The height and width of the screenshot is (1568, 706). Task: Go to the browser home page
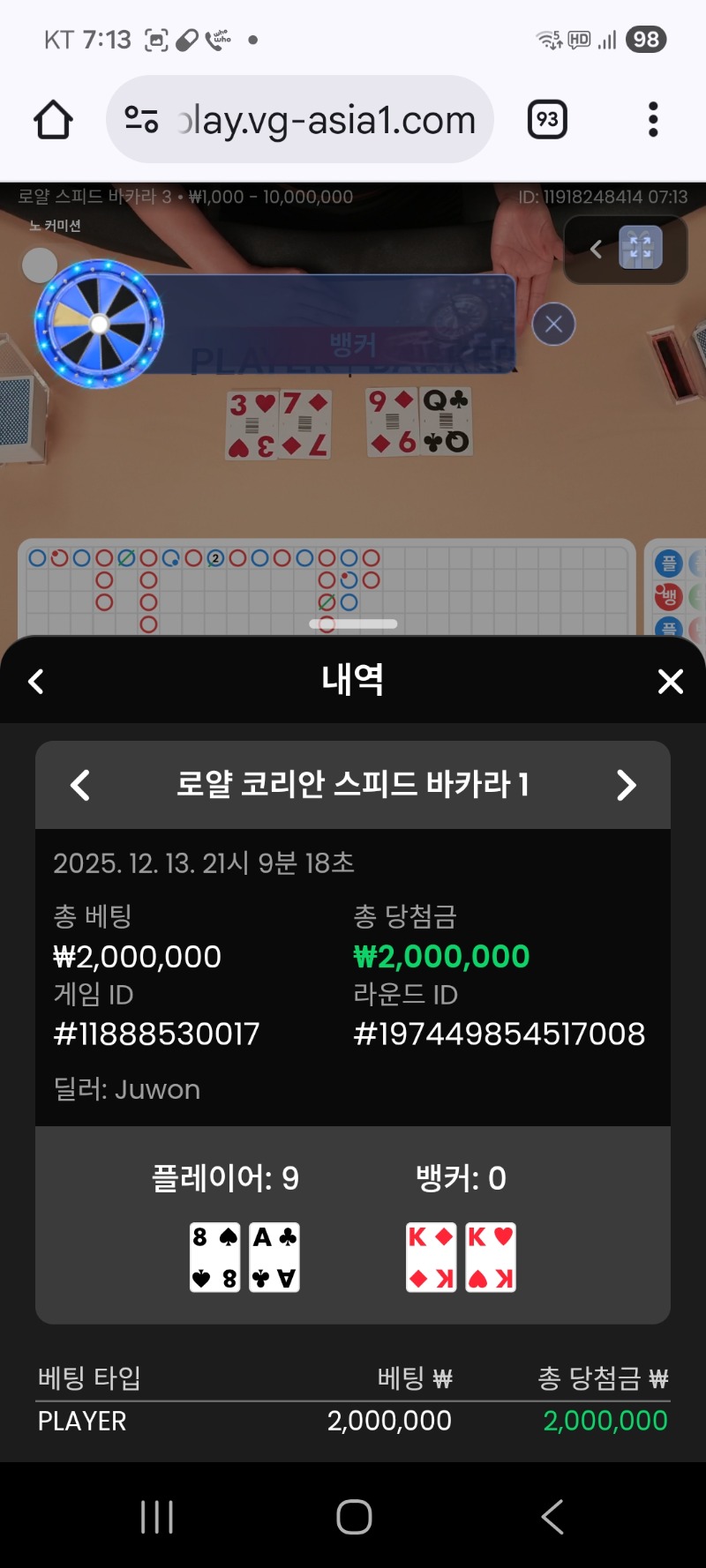53,120
